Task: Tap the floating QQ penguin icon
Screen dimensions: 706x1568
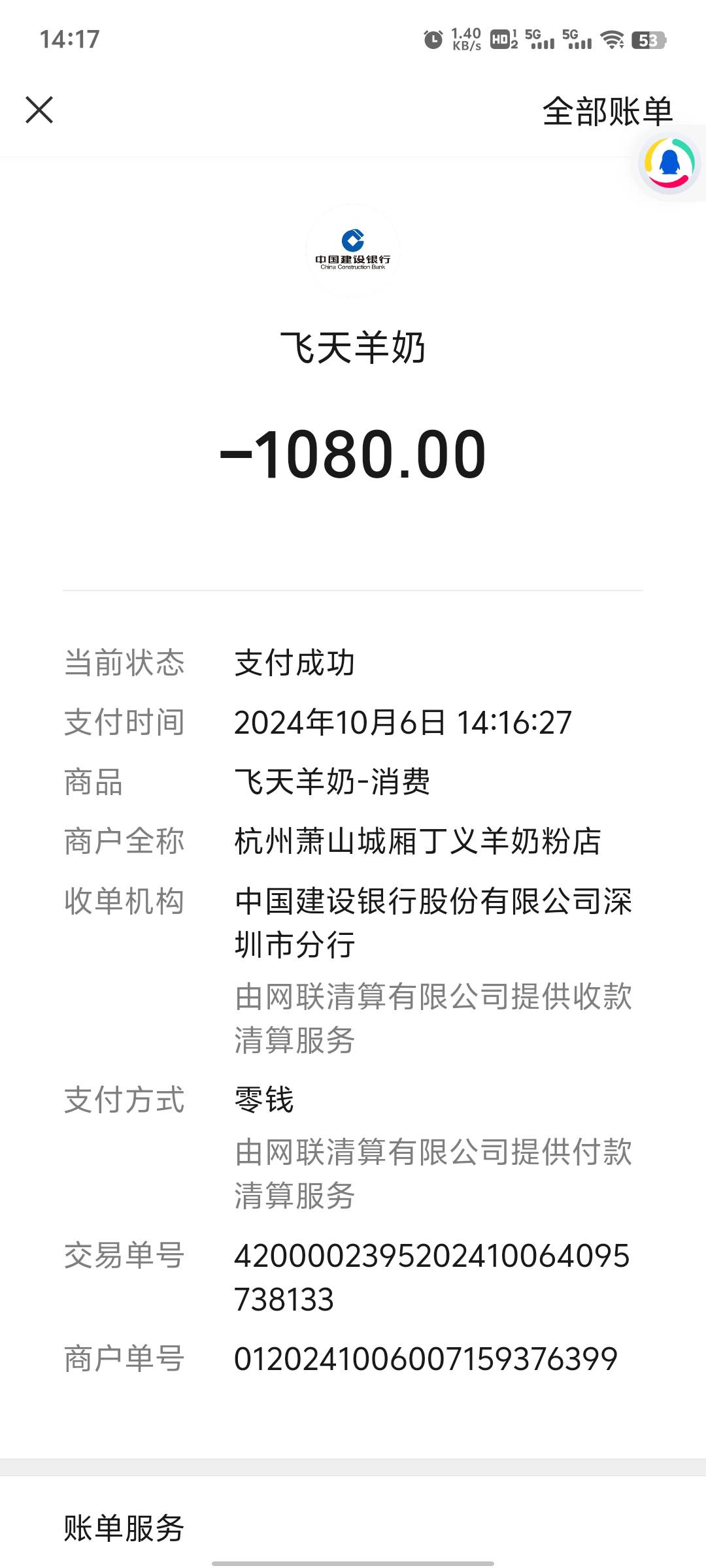Action: click(x=669, y=163)
